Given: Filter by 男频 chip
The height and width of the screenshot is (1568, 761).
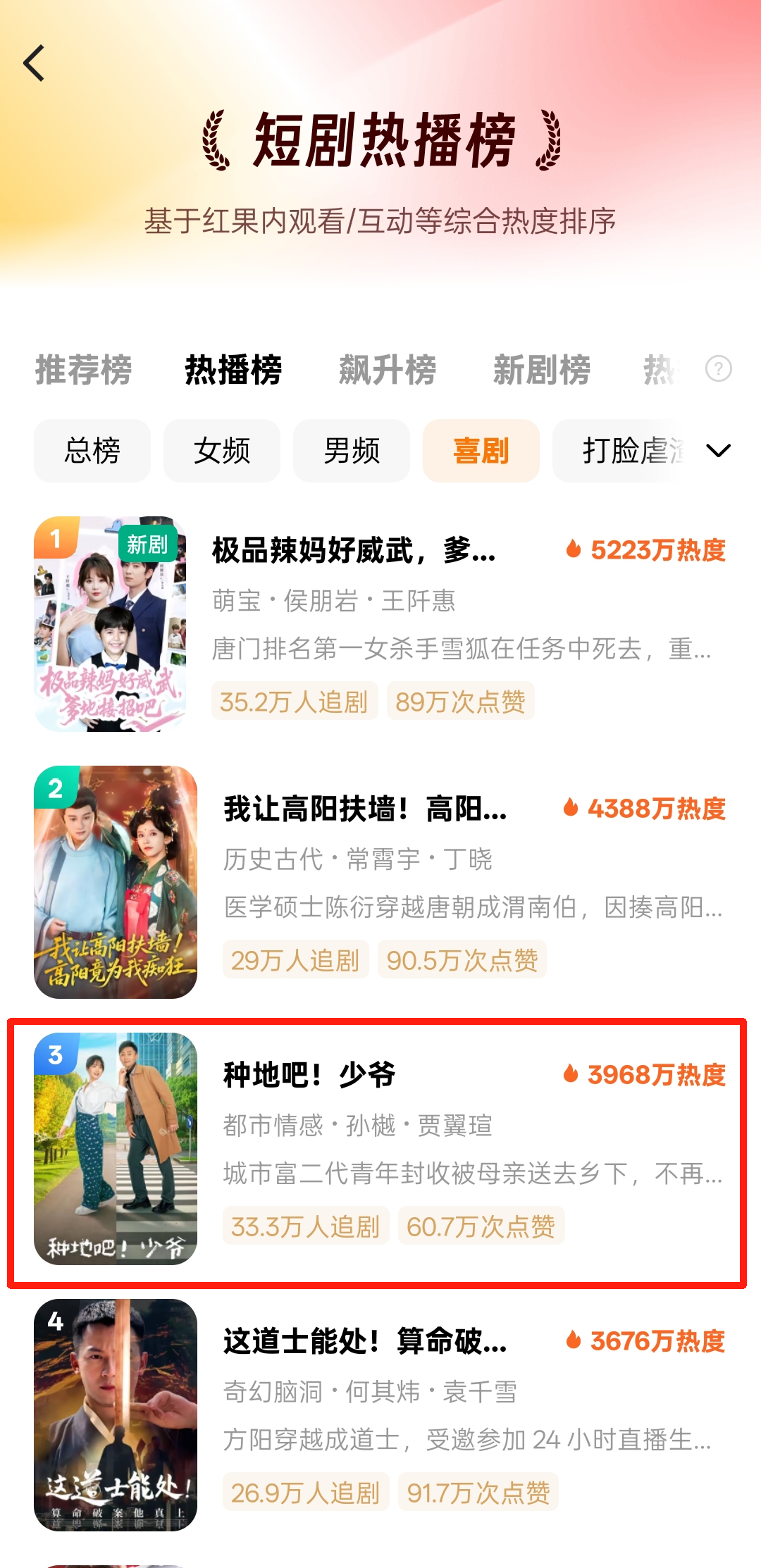Looking at the screenshot, I should point(352,451).
